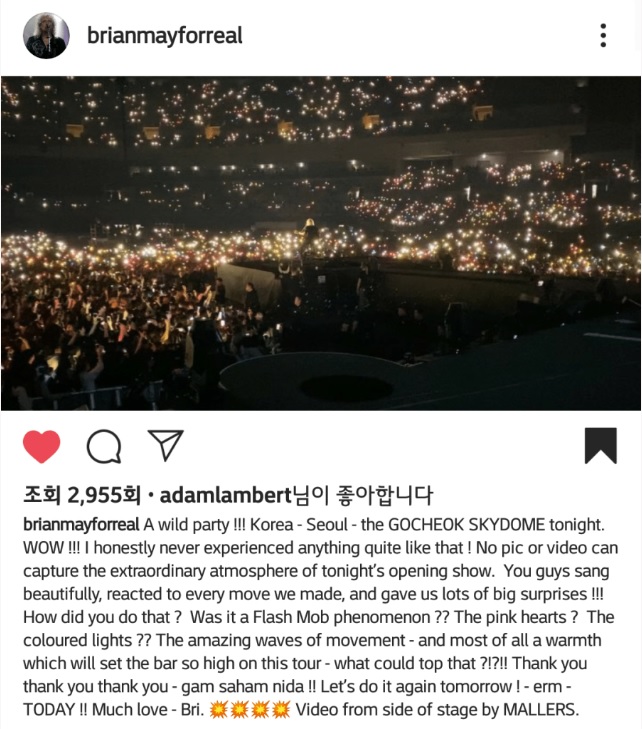
Task: Open the brianmayforreal username at top
Action: pos(165,36)
